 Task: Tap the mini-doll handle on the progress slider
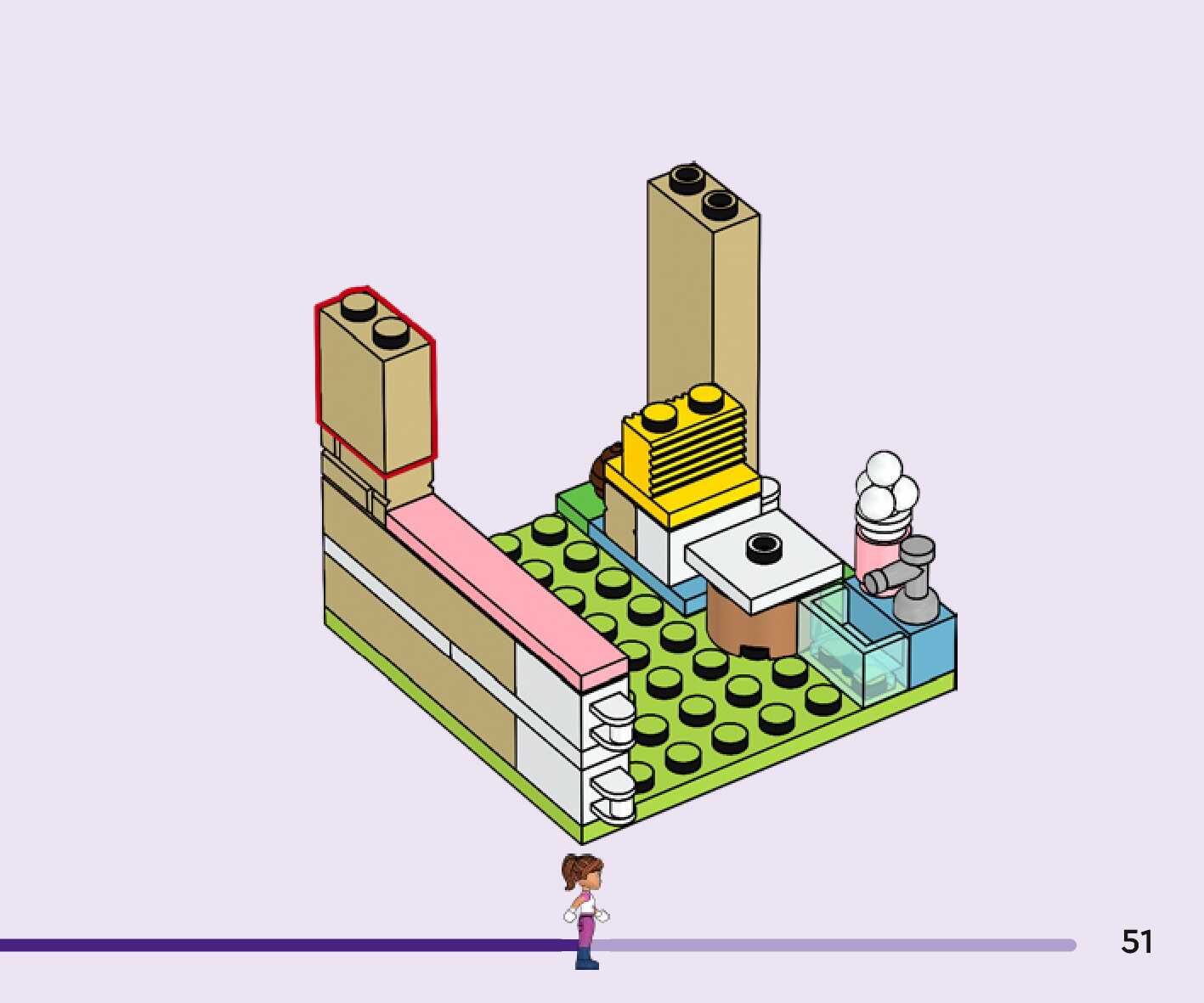[585, 911]
